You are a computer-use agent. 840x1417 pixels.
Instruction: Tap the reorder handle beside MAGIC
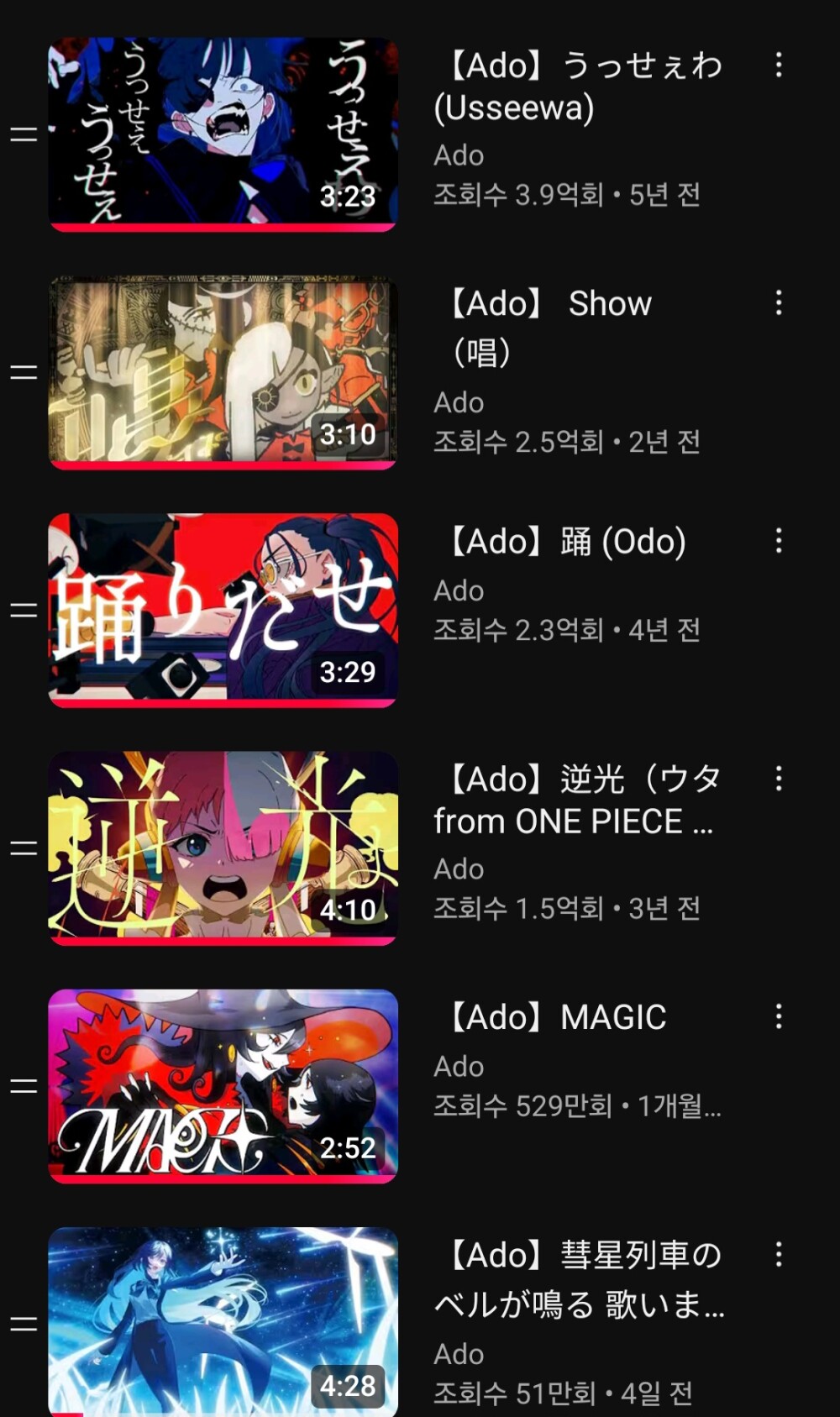click(x=24, y=1085)
